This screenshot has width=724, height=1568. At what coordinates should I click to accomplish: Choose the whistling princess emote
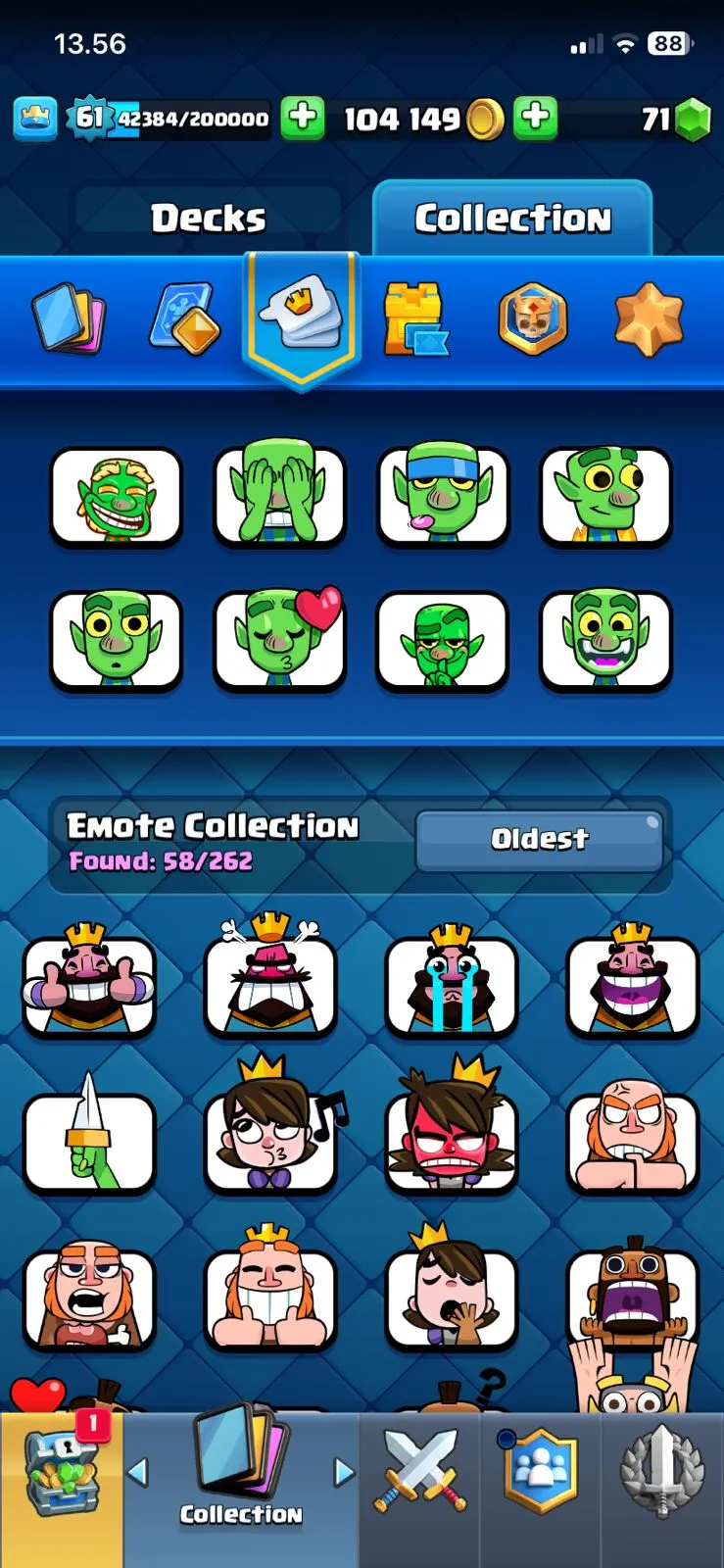point(270,1140)
